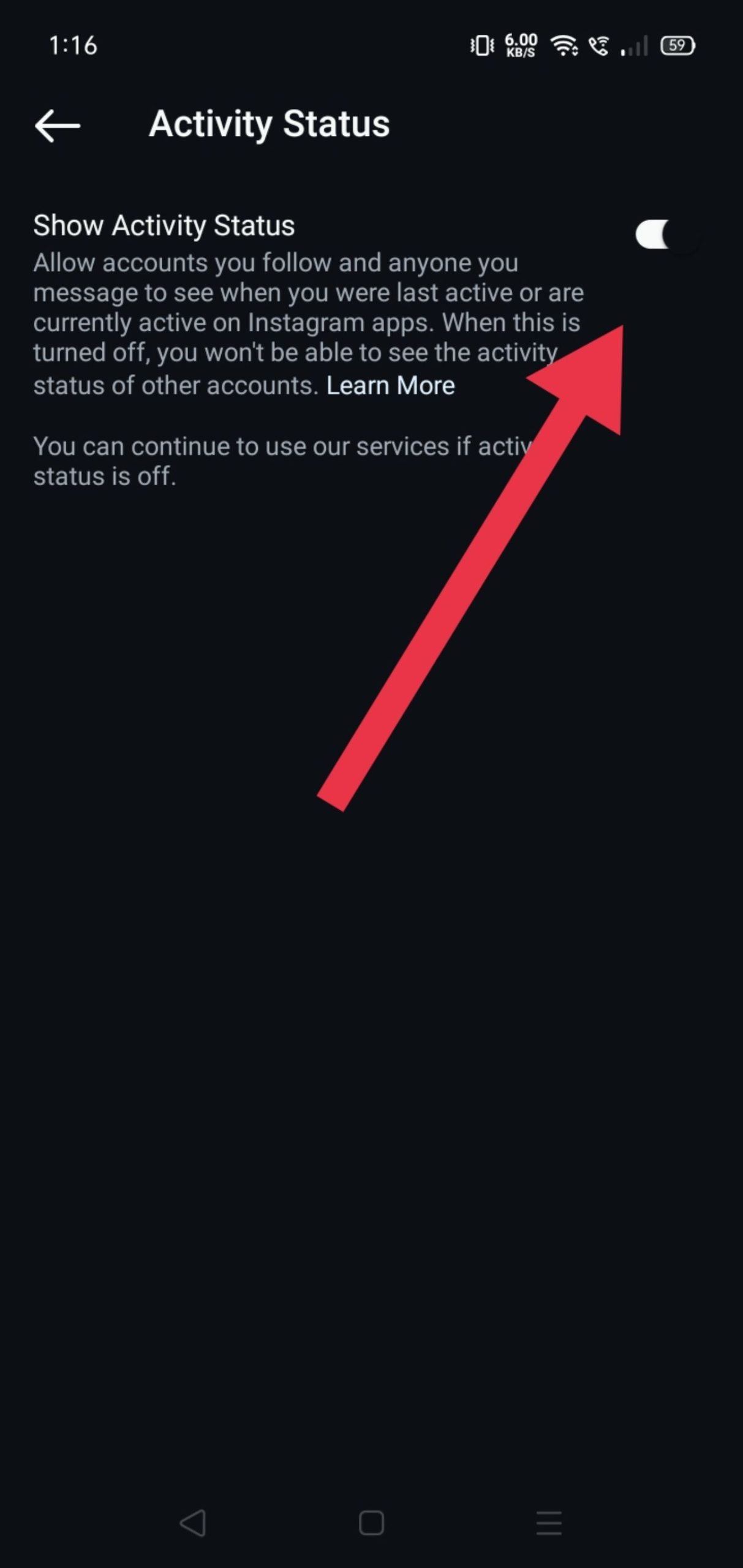Viewport: 743px width, 1568px height.
Task: Open the recent apps menu
Action: point(548,1523)
